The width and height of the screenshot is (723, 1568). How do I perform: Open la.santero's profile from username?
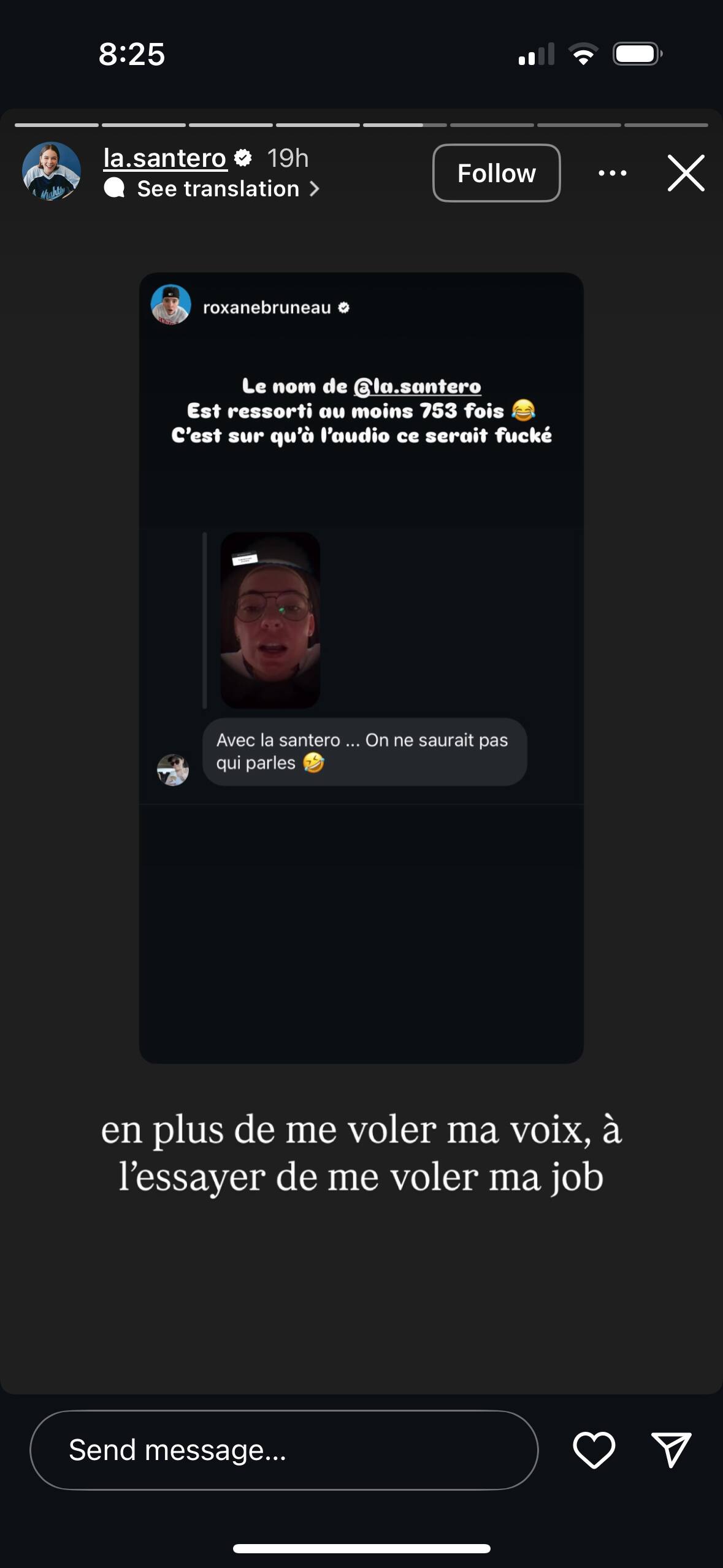[x=165, y=158]
